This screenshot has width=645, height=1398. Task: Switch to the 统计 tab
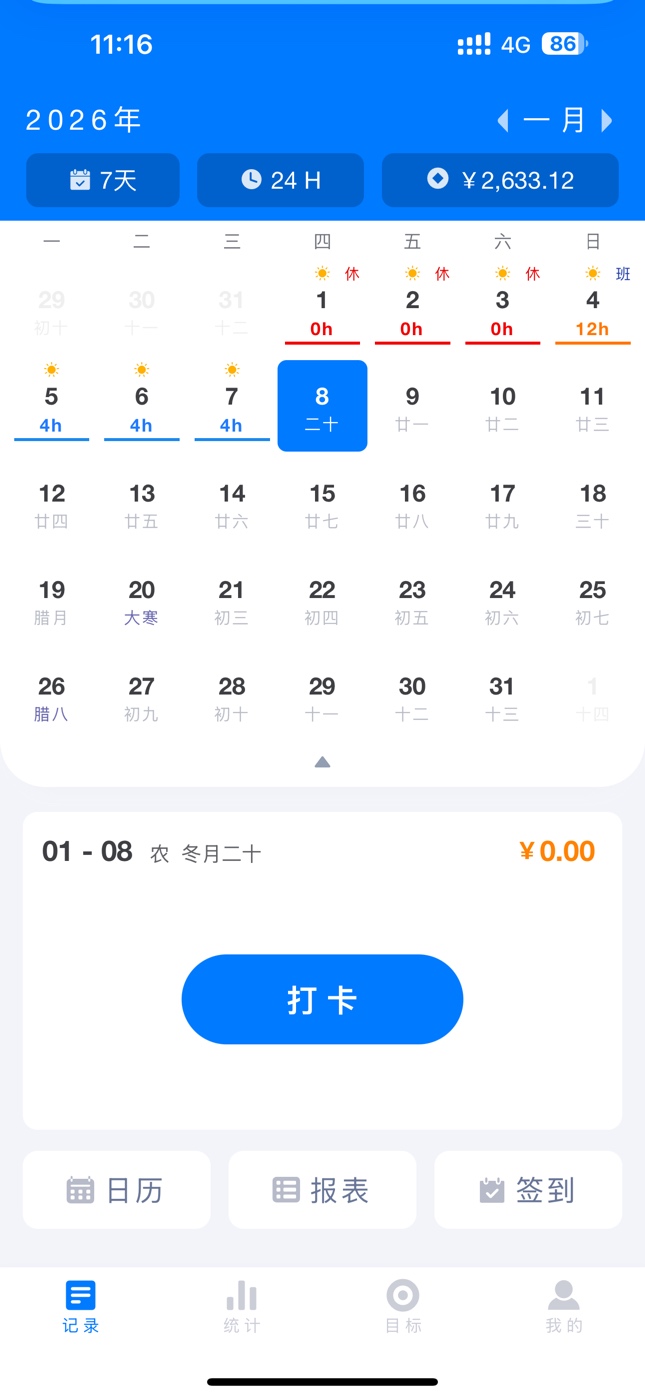coord(242,1306)
